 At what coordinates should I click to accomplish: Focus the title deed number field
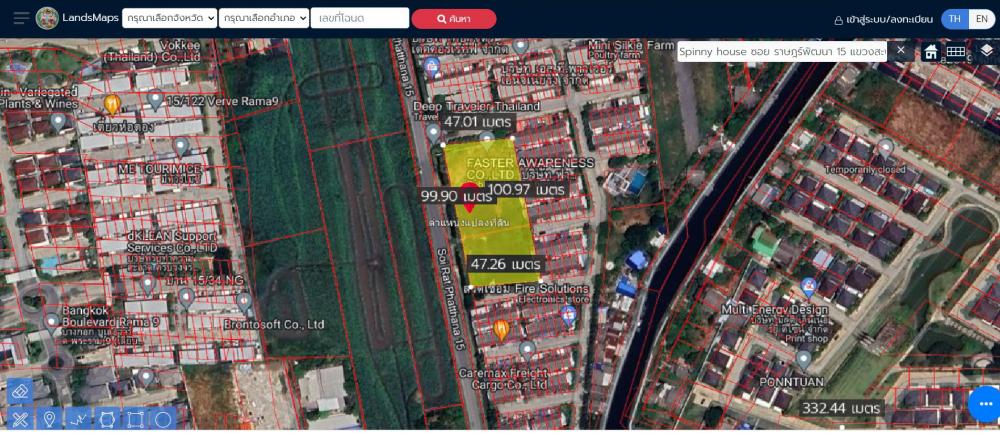point(359,18)
